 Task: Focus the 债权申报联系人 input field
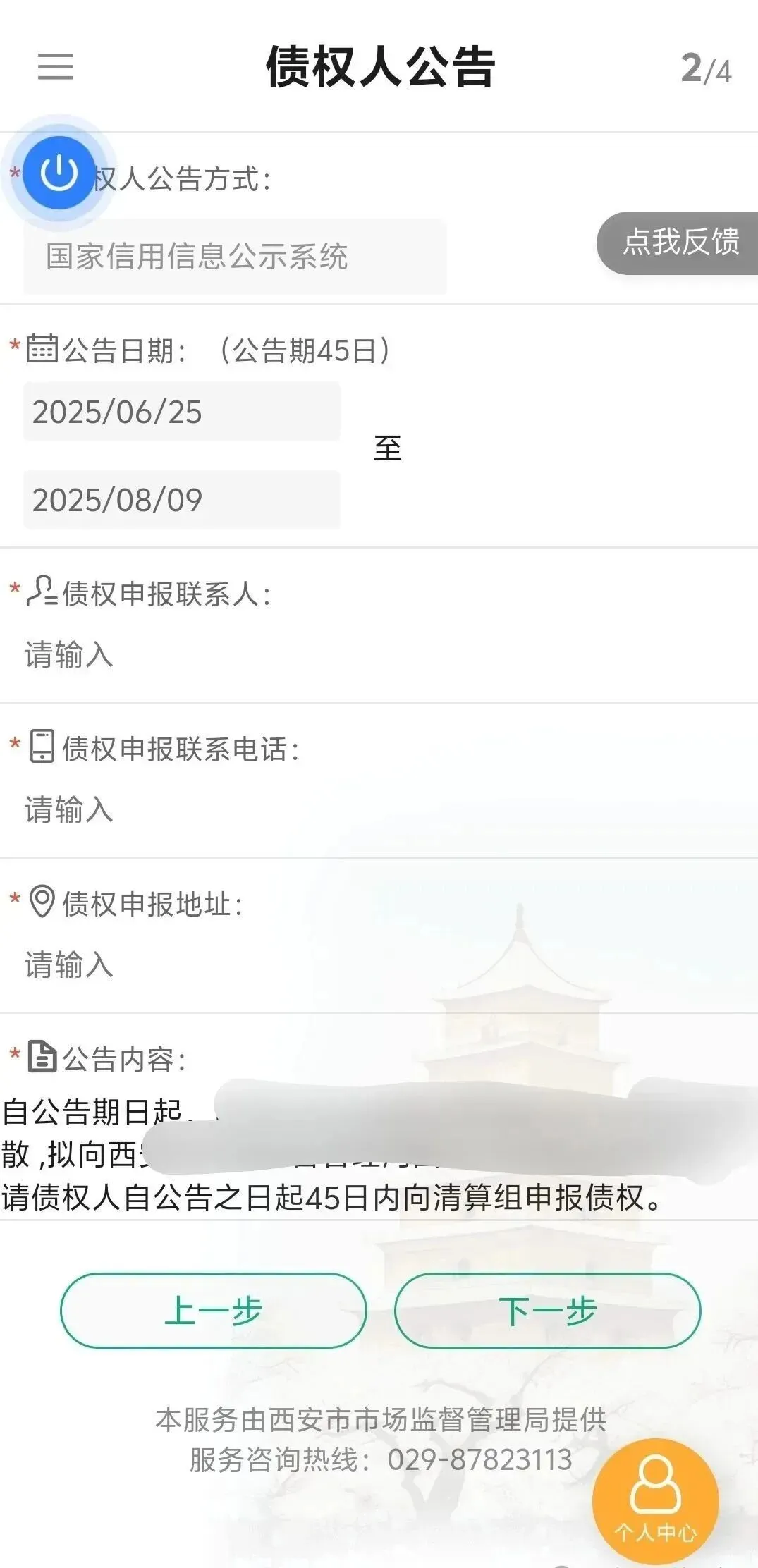point(379,655)
